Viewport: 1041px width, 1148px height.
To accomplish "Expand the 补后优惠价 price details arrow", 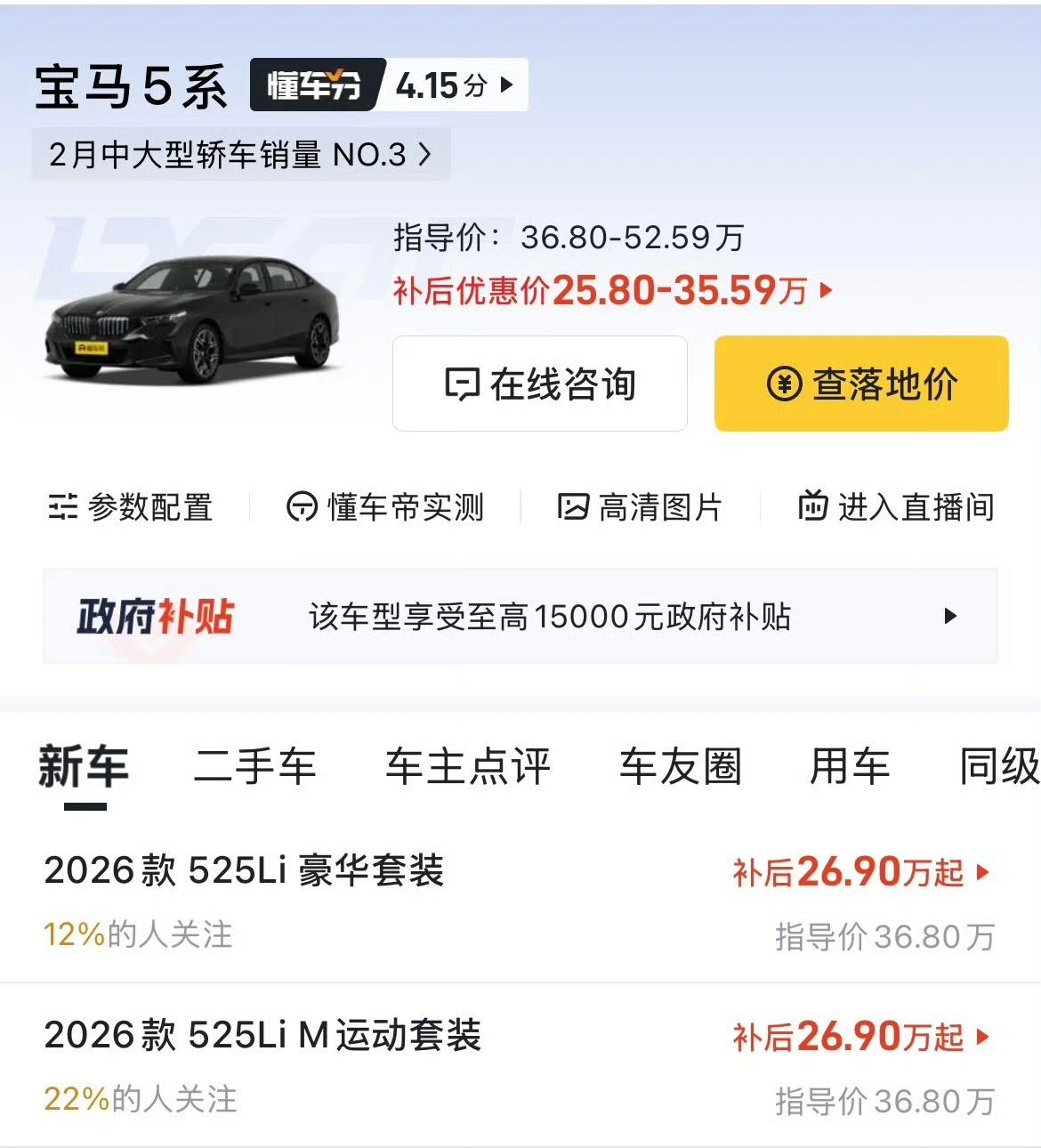I will pos(826,292).
